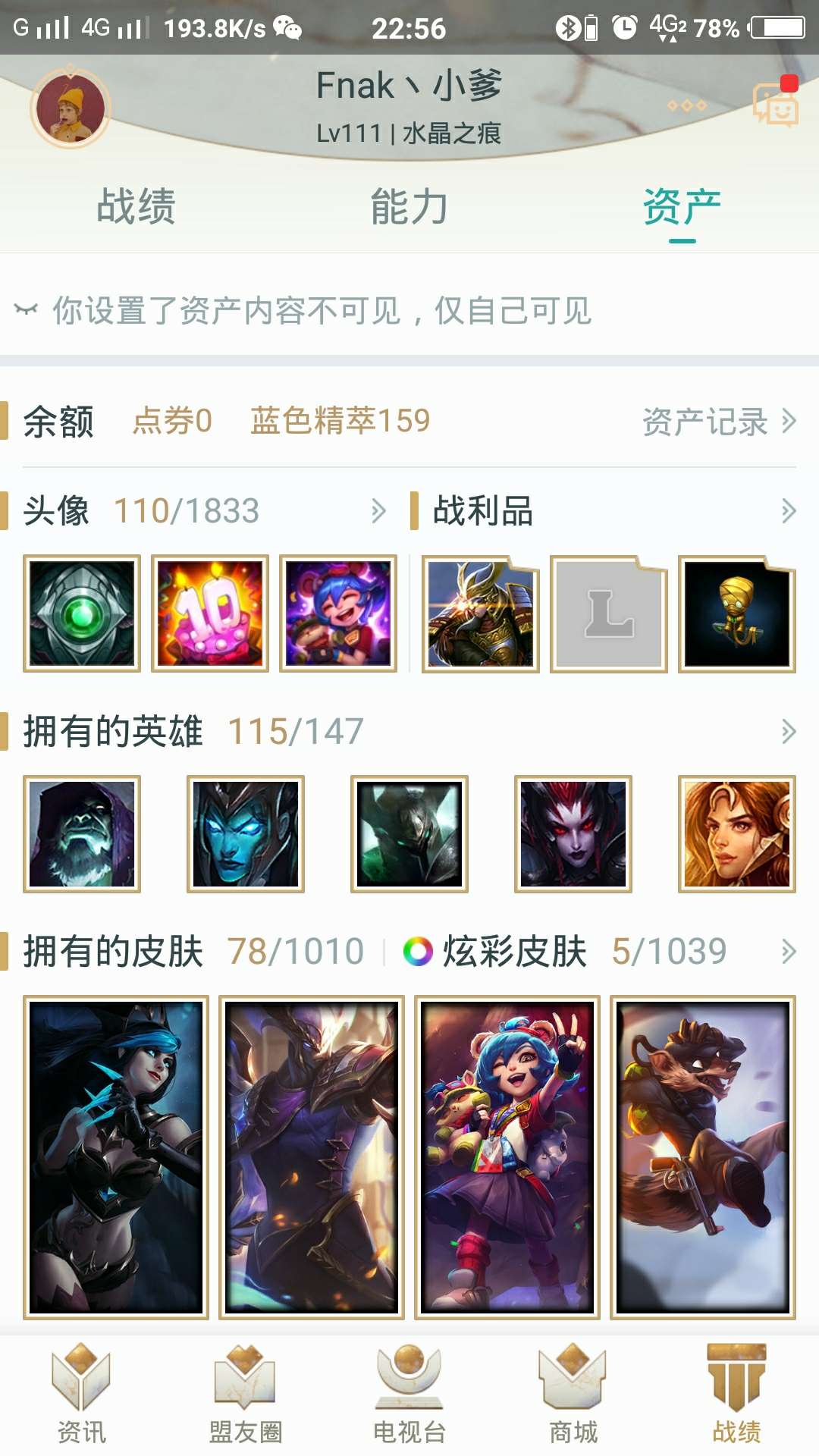Open the 商城 shop tab
The image size is (819, 1456).
coord(573,1394)
